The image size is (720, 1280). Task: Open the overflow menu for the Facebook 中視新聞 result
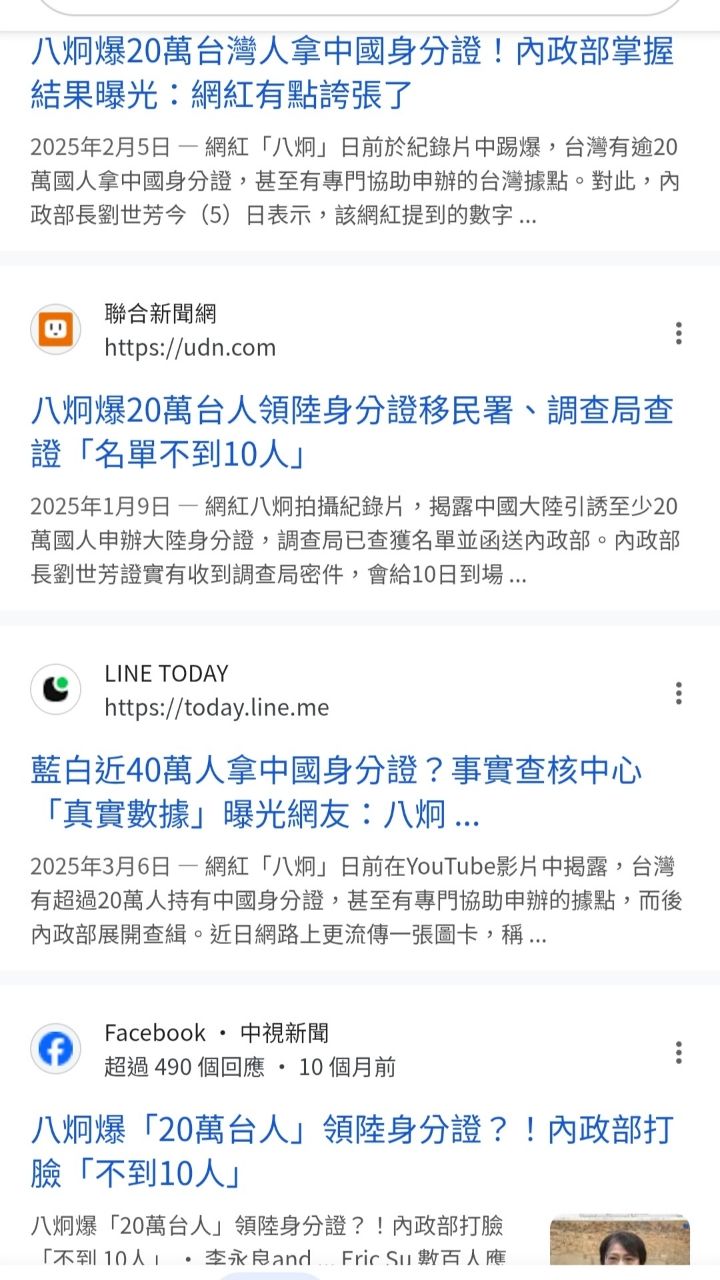coord(679,1052)
